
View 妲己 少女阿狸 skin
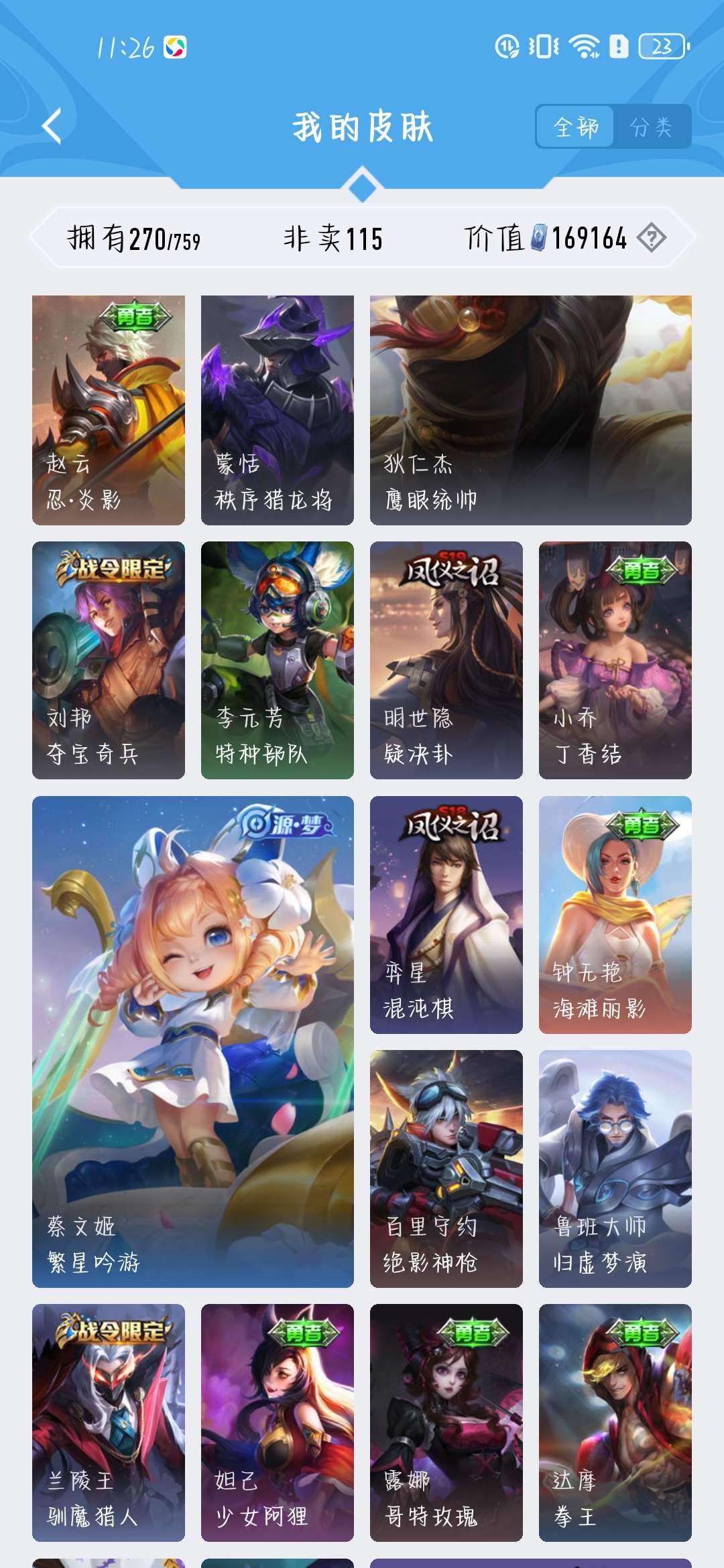click(x=278, y=1423)
